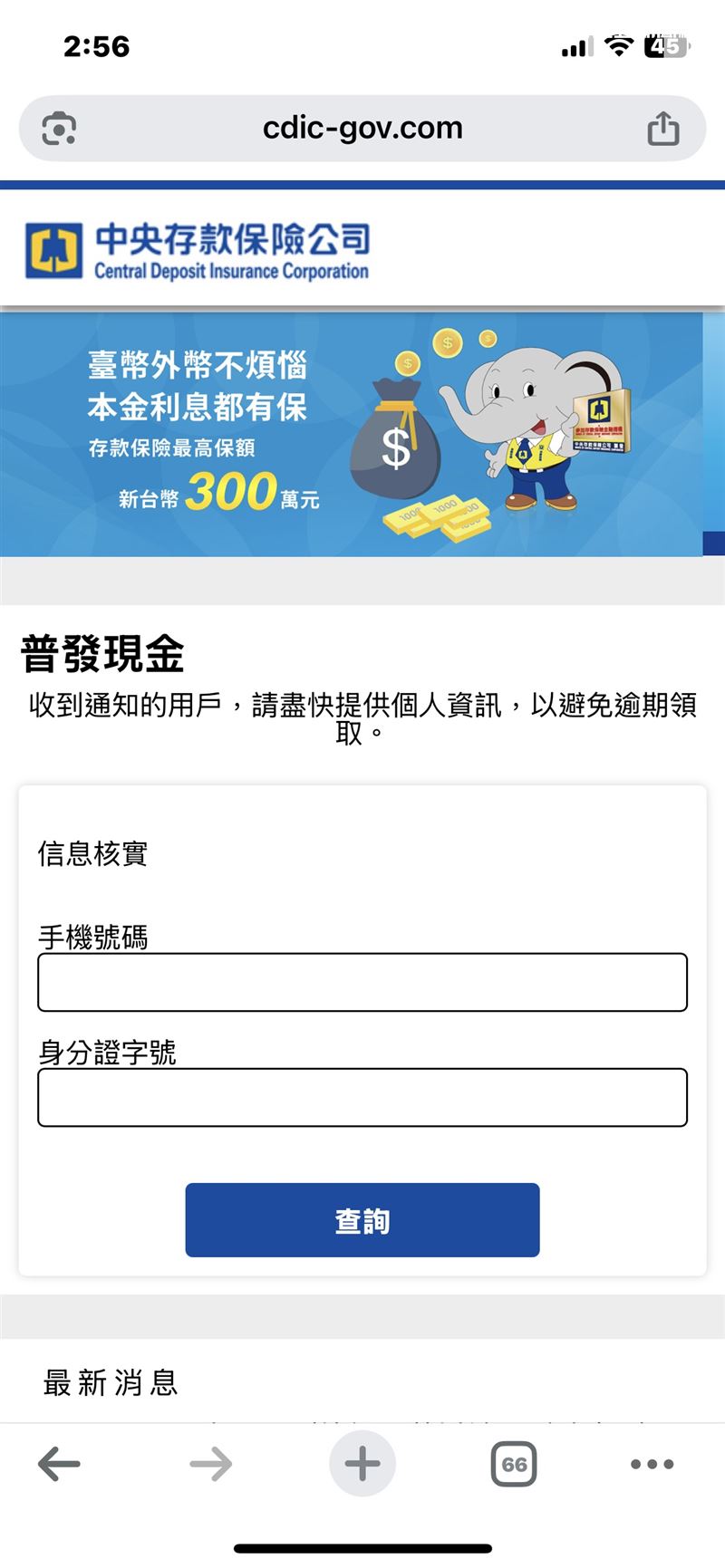Open a new browser tab
Viewport: 725px width, 1568px height.
tap(362, 1464)
